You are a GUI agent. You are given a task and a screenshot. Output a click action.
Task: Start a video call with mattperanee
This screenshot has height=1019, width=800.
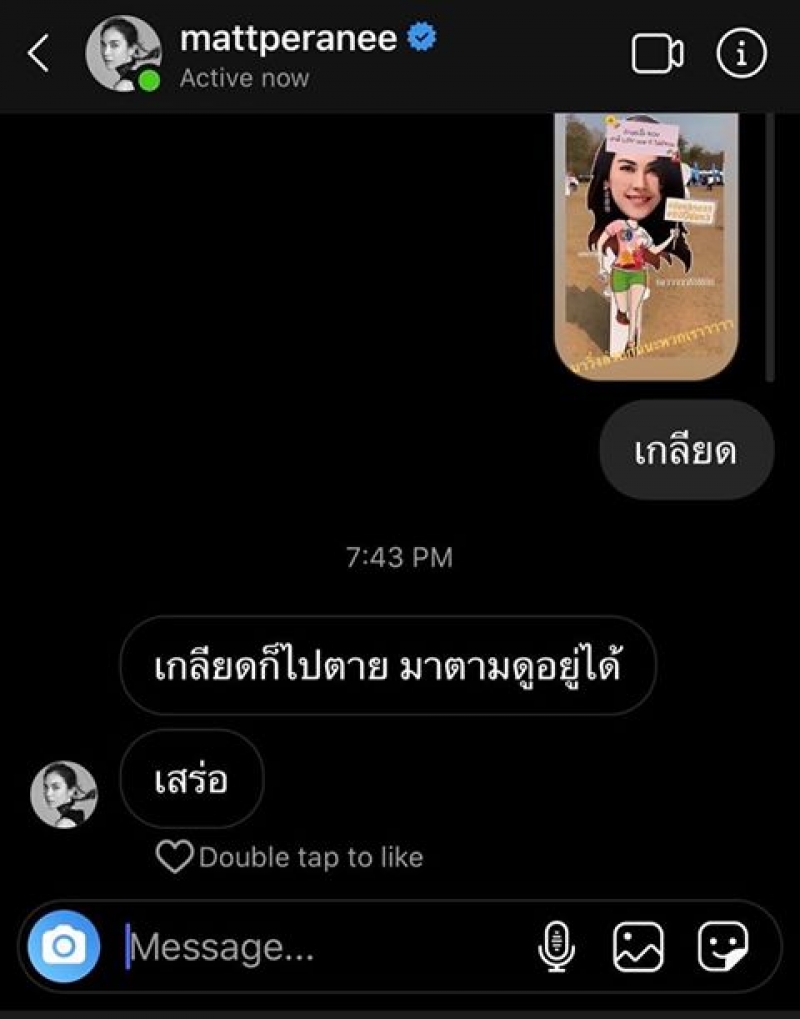tap(657, 54)
